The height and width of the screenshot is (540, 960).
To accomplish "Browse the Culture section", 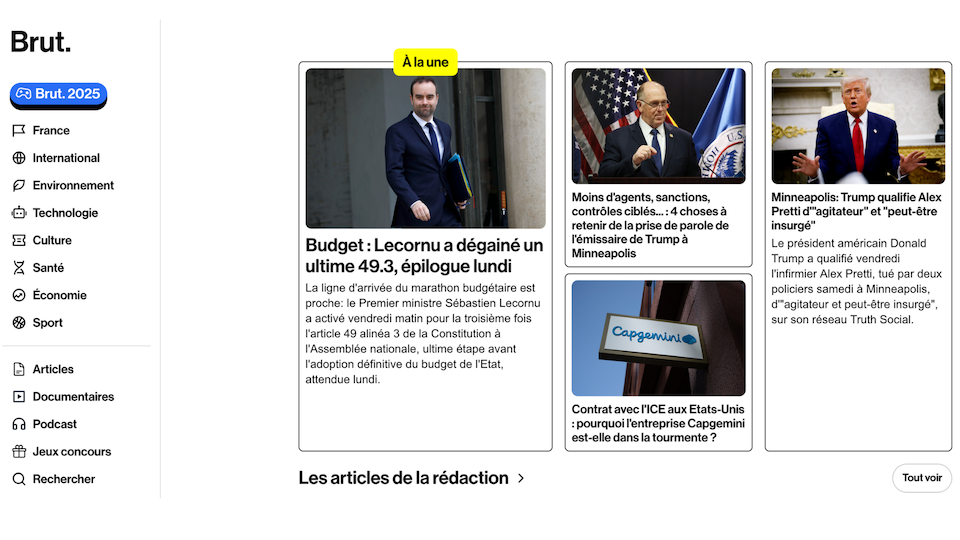I will [x=51, y=240].
